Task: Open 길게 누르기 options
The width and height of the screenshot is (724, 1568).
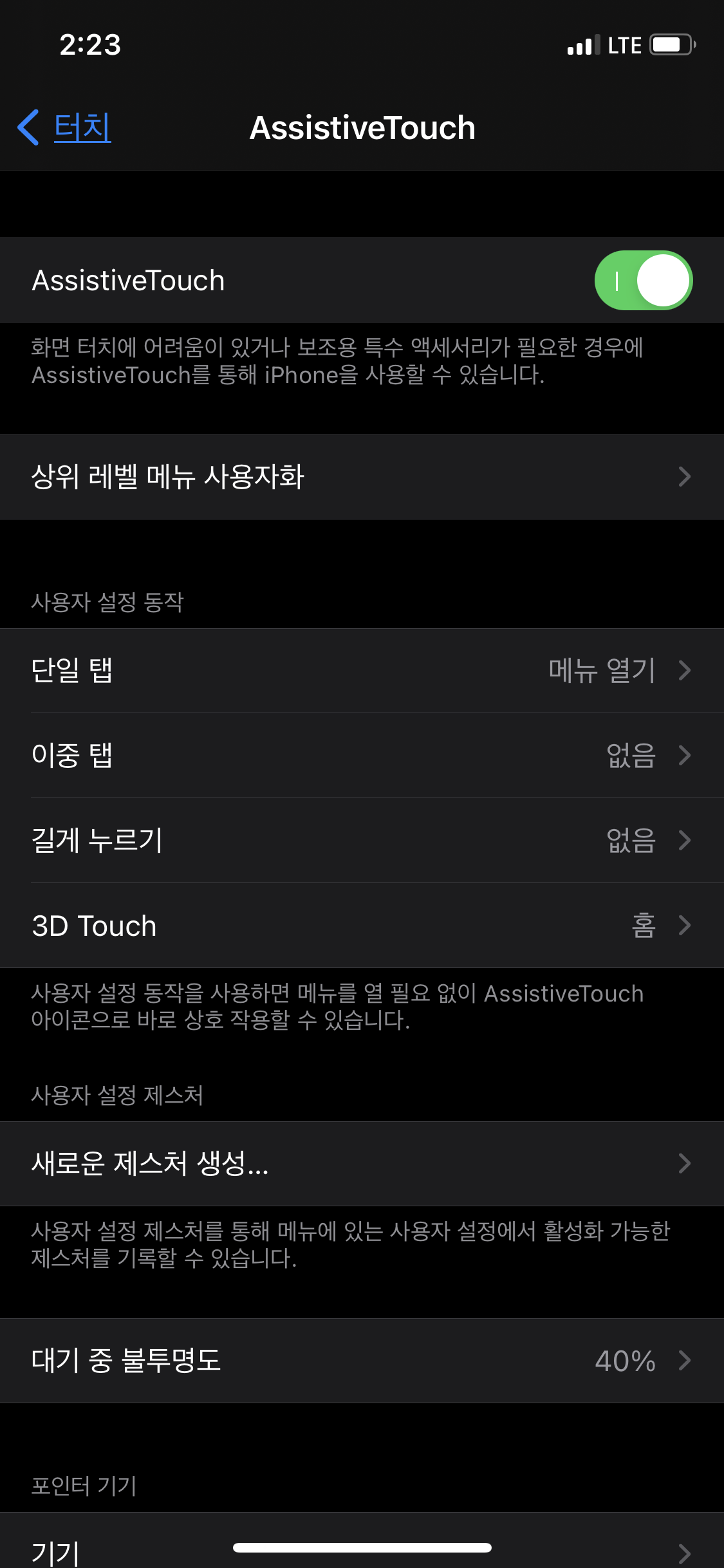Action: (x=362, y=841)
